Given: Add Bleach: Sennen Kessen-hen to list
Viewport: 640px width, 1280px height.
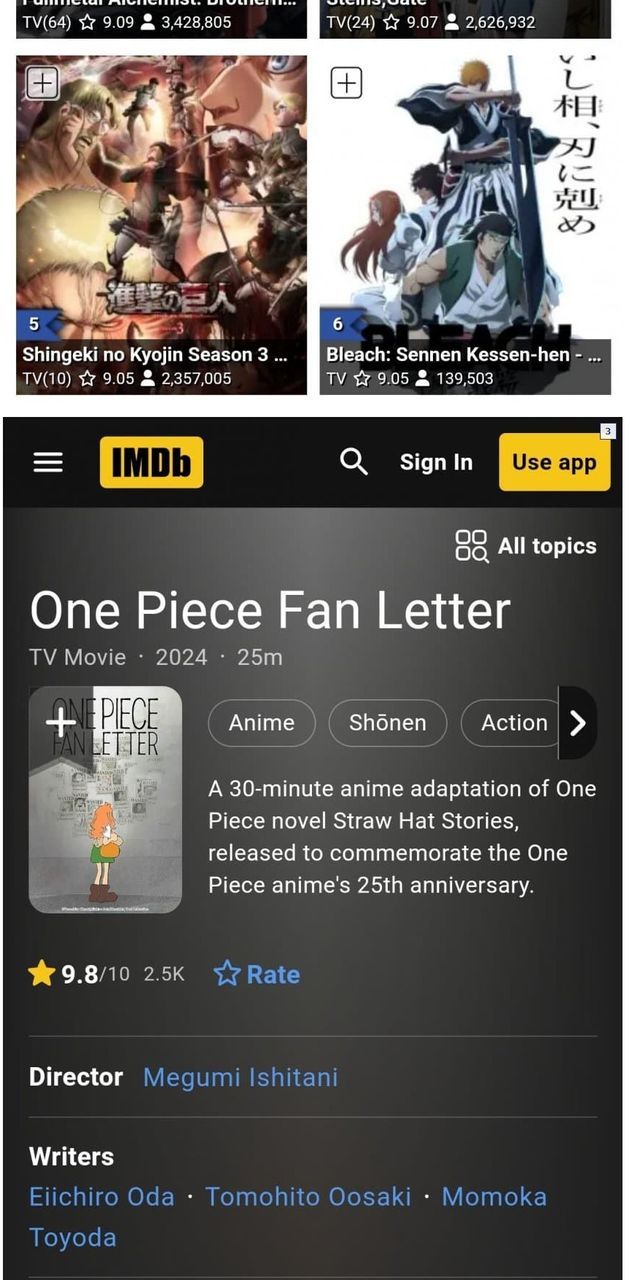Looking at the screenshot, I should point(346,84).
